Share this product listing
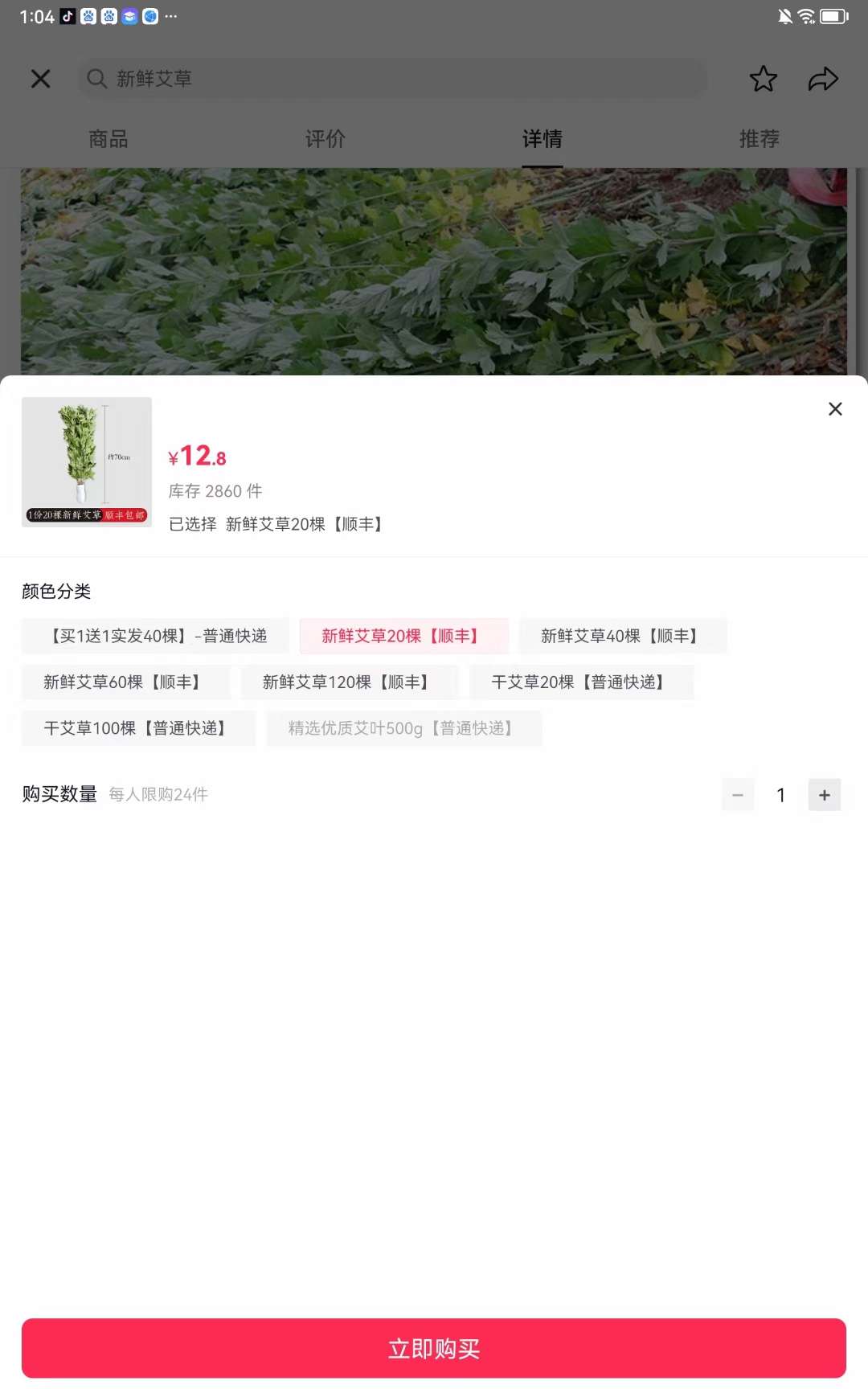The width and height of the screenshot is (868, 1389). [823, 79]
